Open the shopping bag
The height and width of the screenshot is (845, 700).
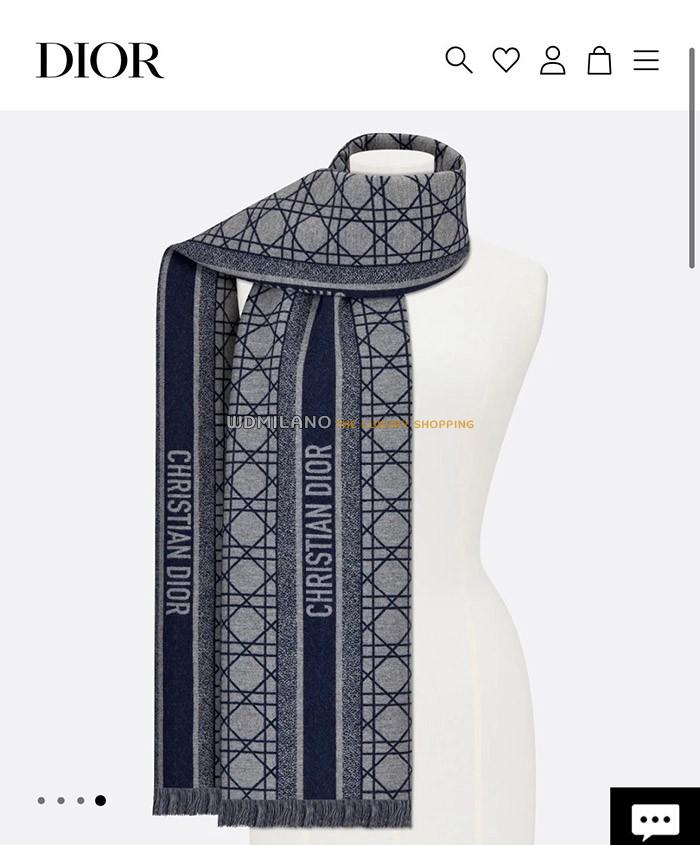coord(599,60)
